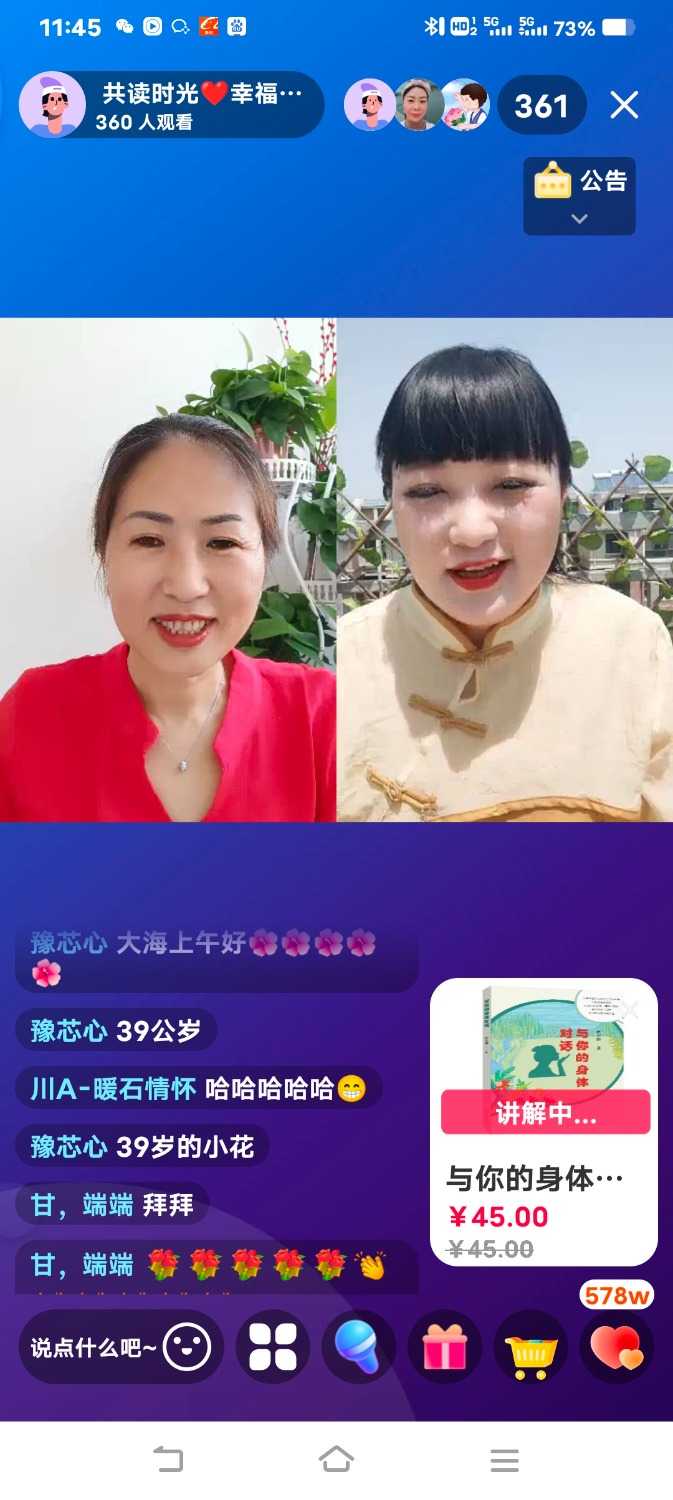Open the four-square more features menu
The height and width of the screenshot is (1500, 673).
(273, 1348)
